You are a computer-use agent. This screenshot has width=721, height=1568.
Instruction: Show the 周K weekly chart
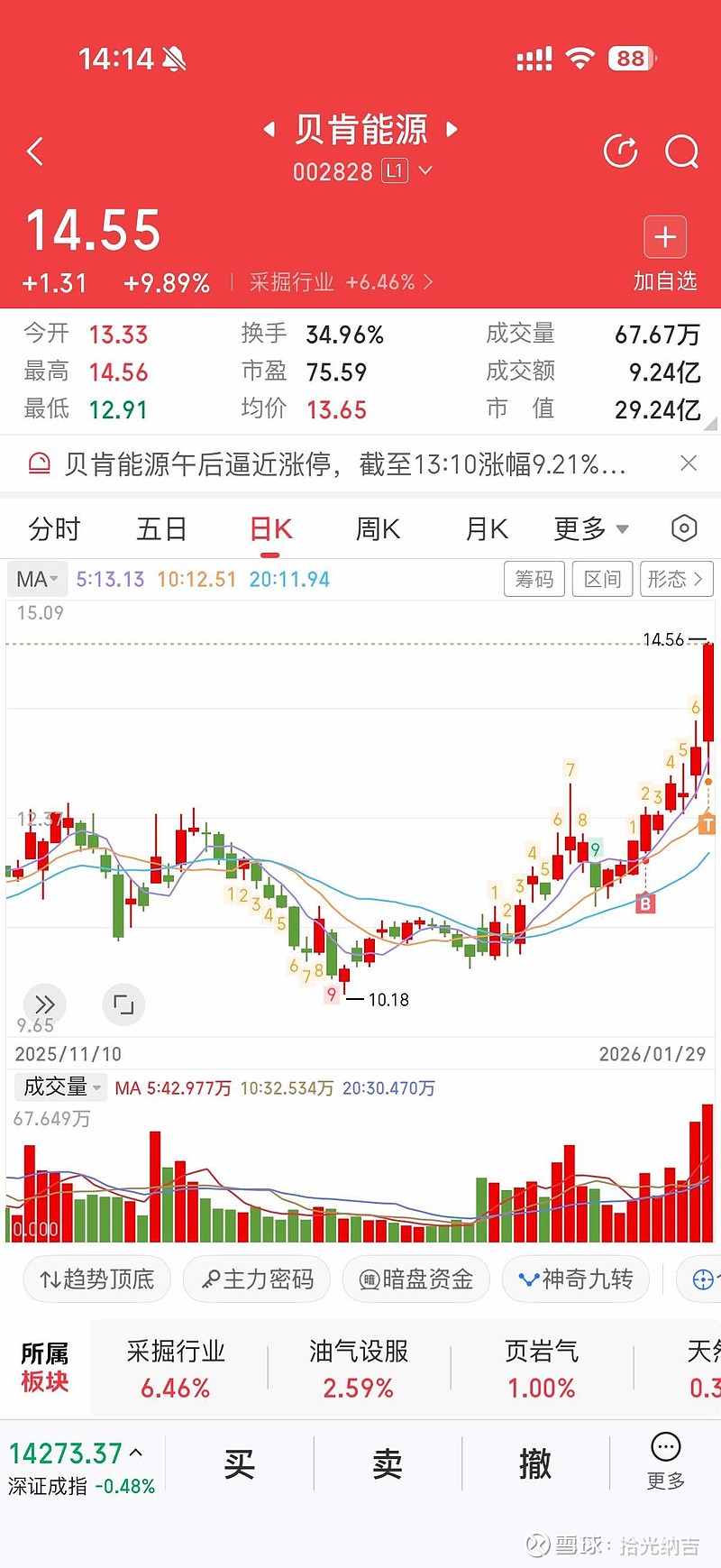[378, 529]
